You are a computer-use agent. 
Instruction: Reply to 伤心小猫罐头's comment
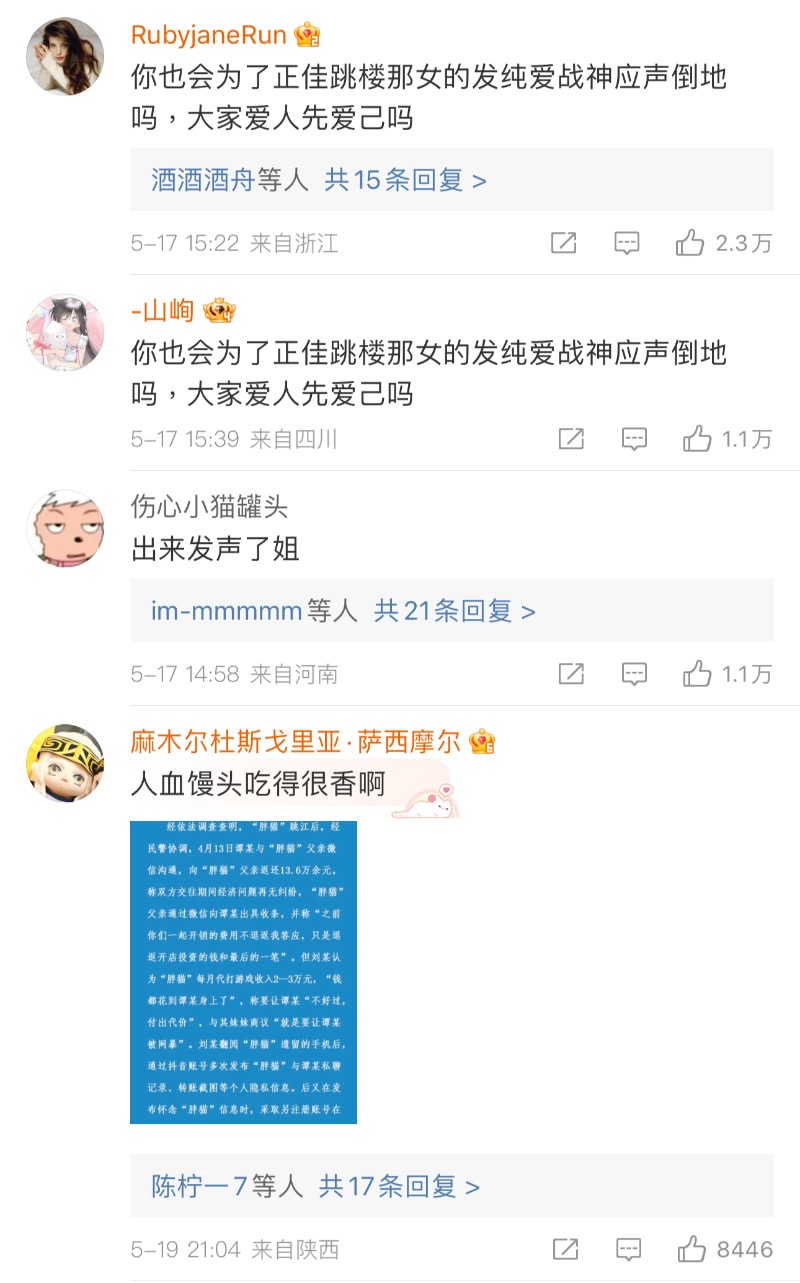tap(634, 674)
